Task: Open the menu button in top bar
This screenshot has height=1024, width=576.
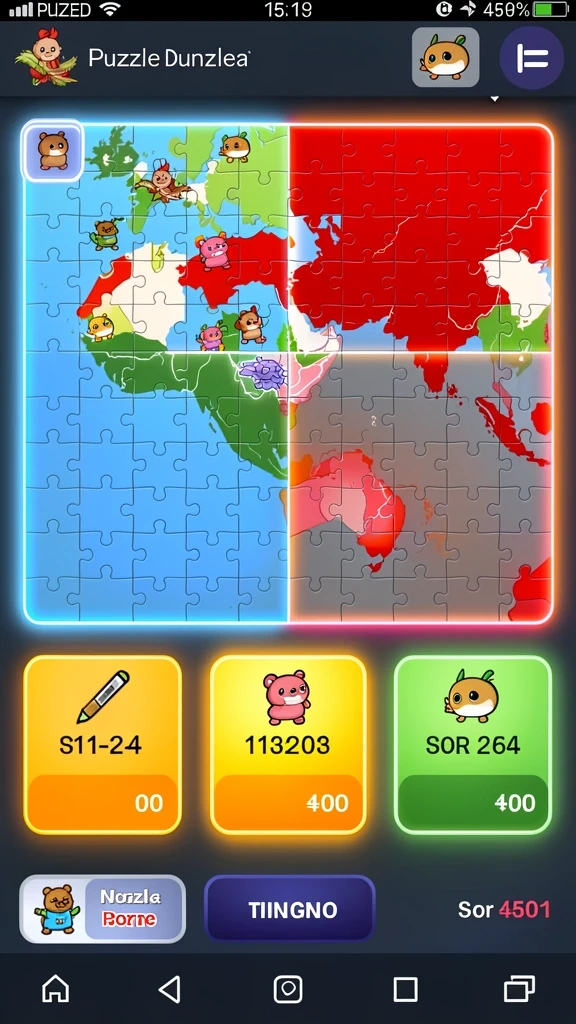Action: [532, 58]
